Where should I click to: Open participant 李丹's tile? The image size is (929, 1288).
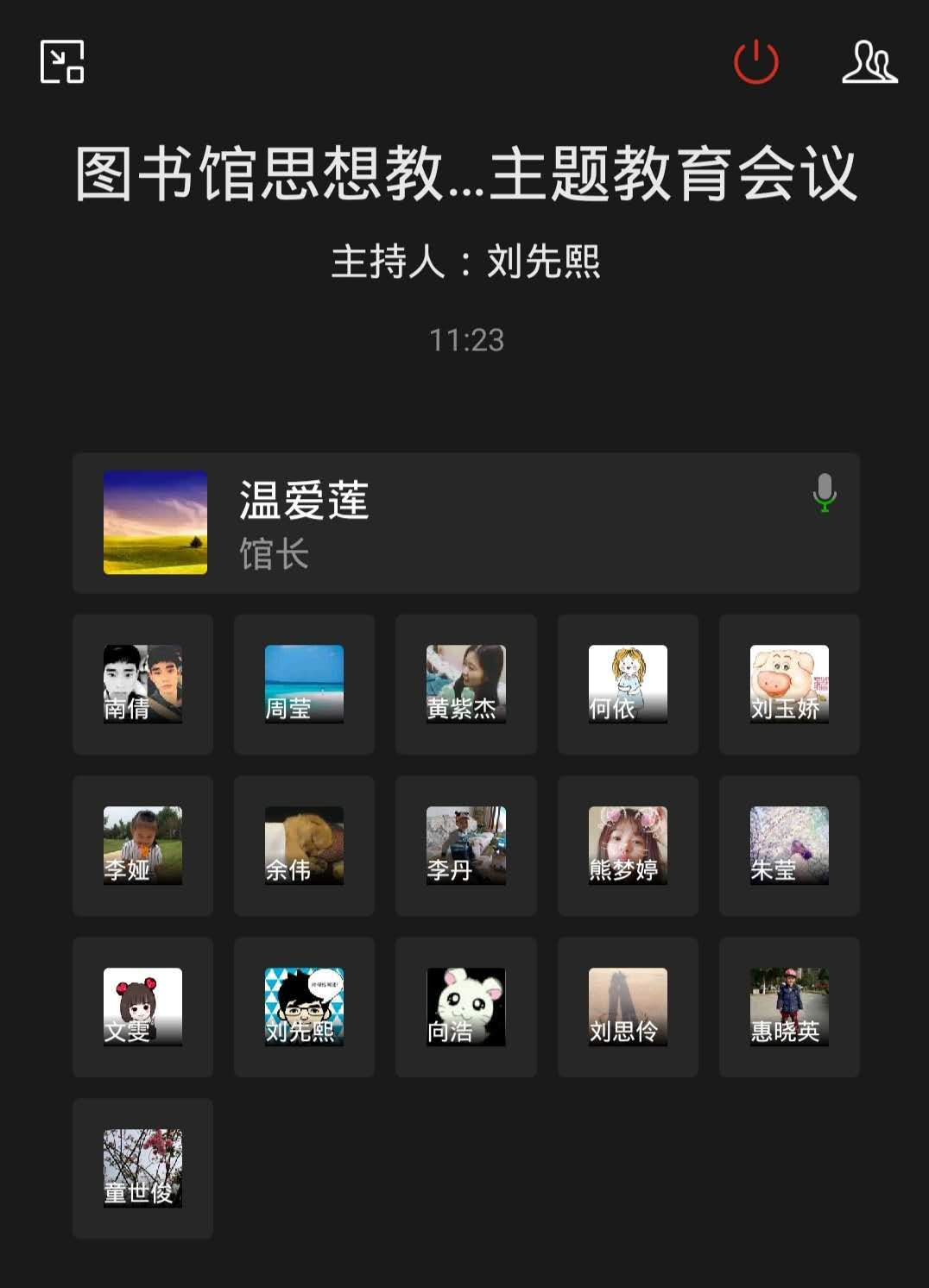465,845
